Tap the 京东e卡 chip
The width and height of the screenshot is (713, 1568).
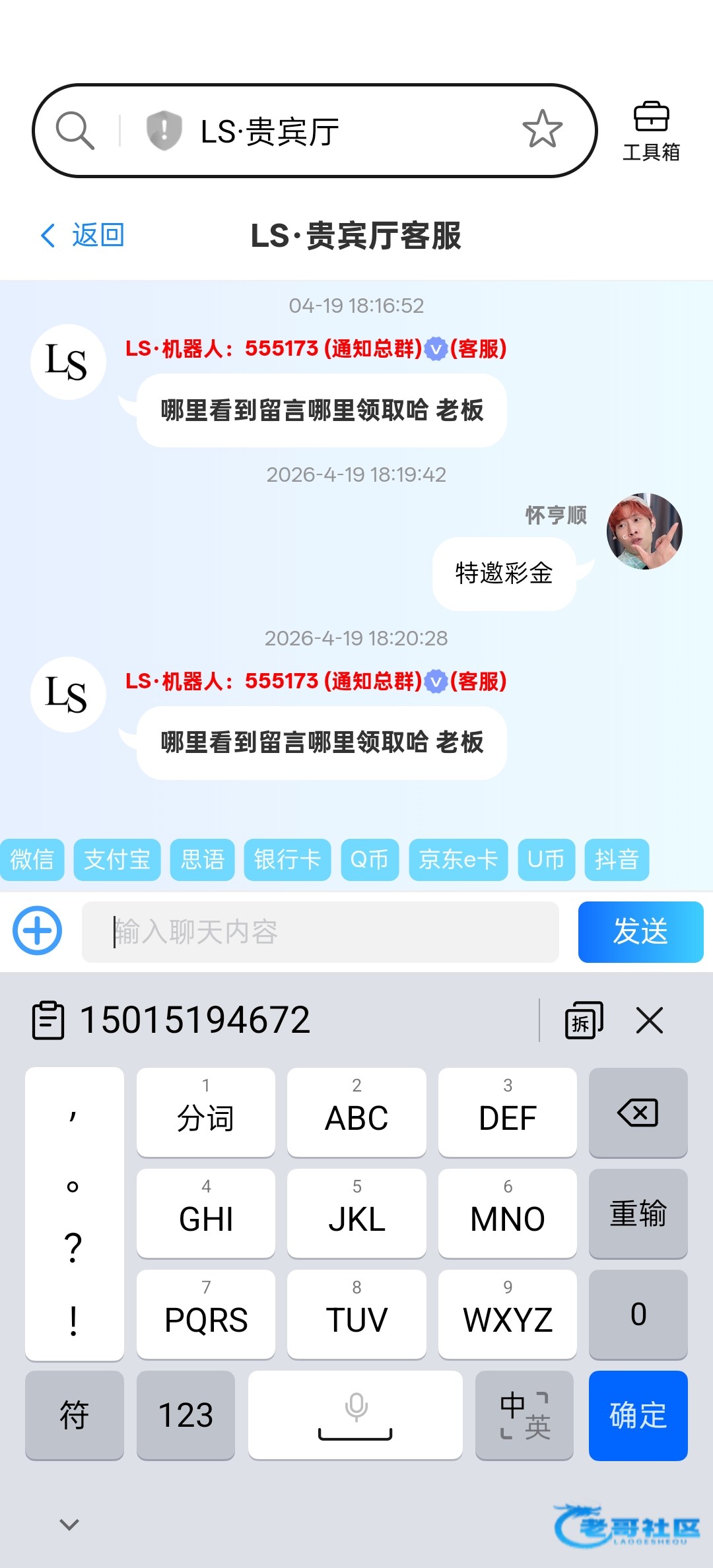click(x=458, y=859)
